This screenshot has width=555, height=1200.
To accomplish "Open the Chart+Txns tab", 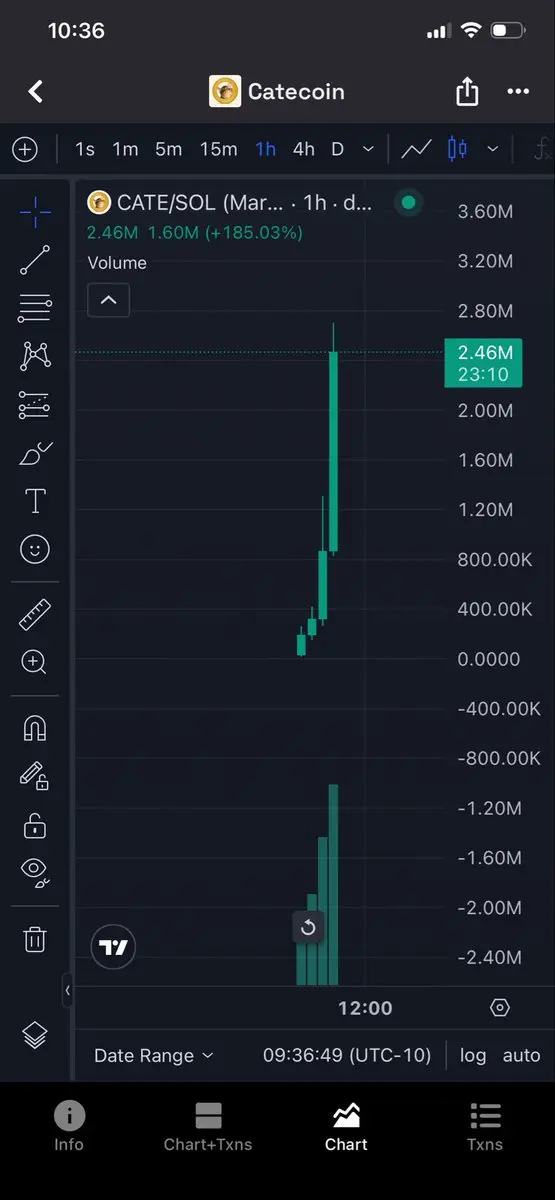I will tap(208, 1127).
